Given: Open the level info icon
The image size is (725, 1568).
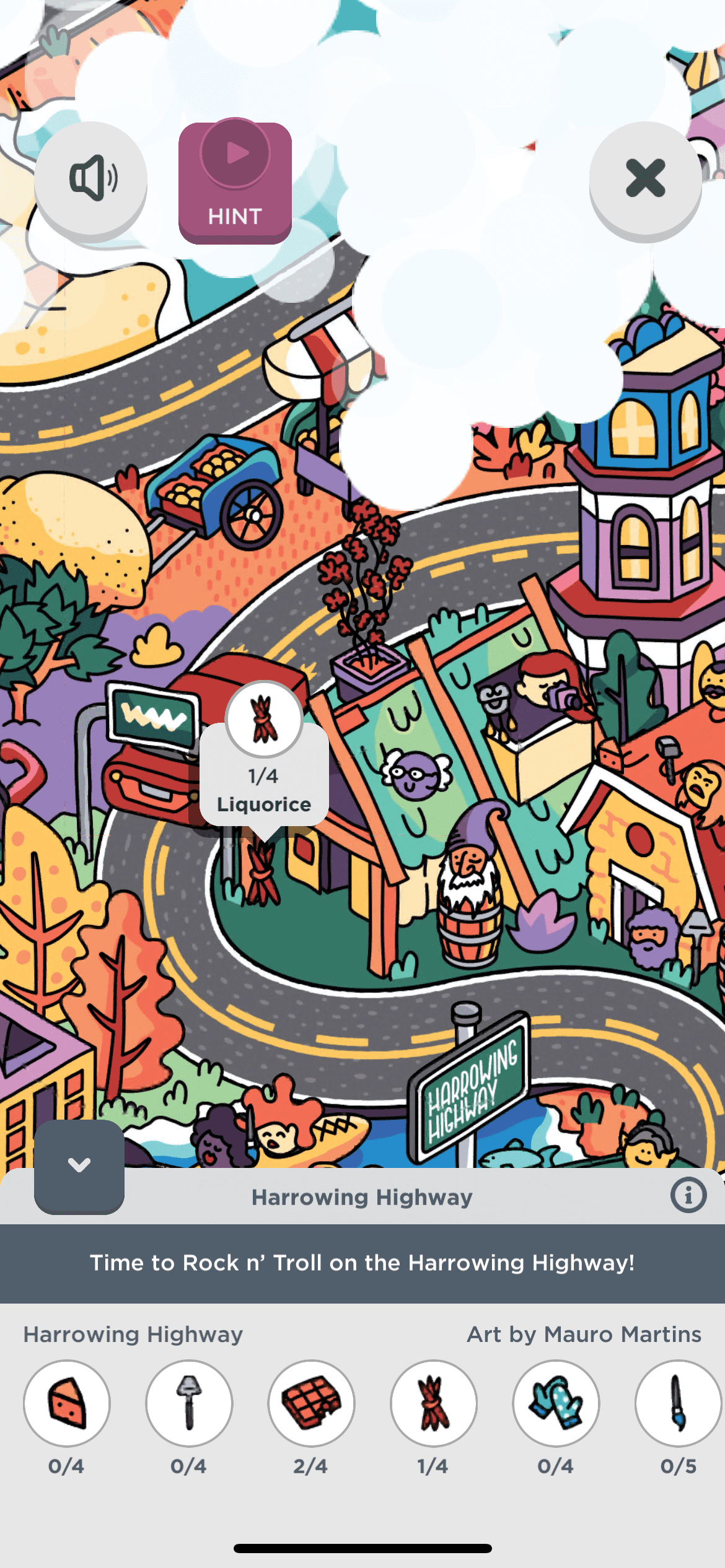Looking at the screenshot, I should (688, 1195).
